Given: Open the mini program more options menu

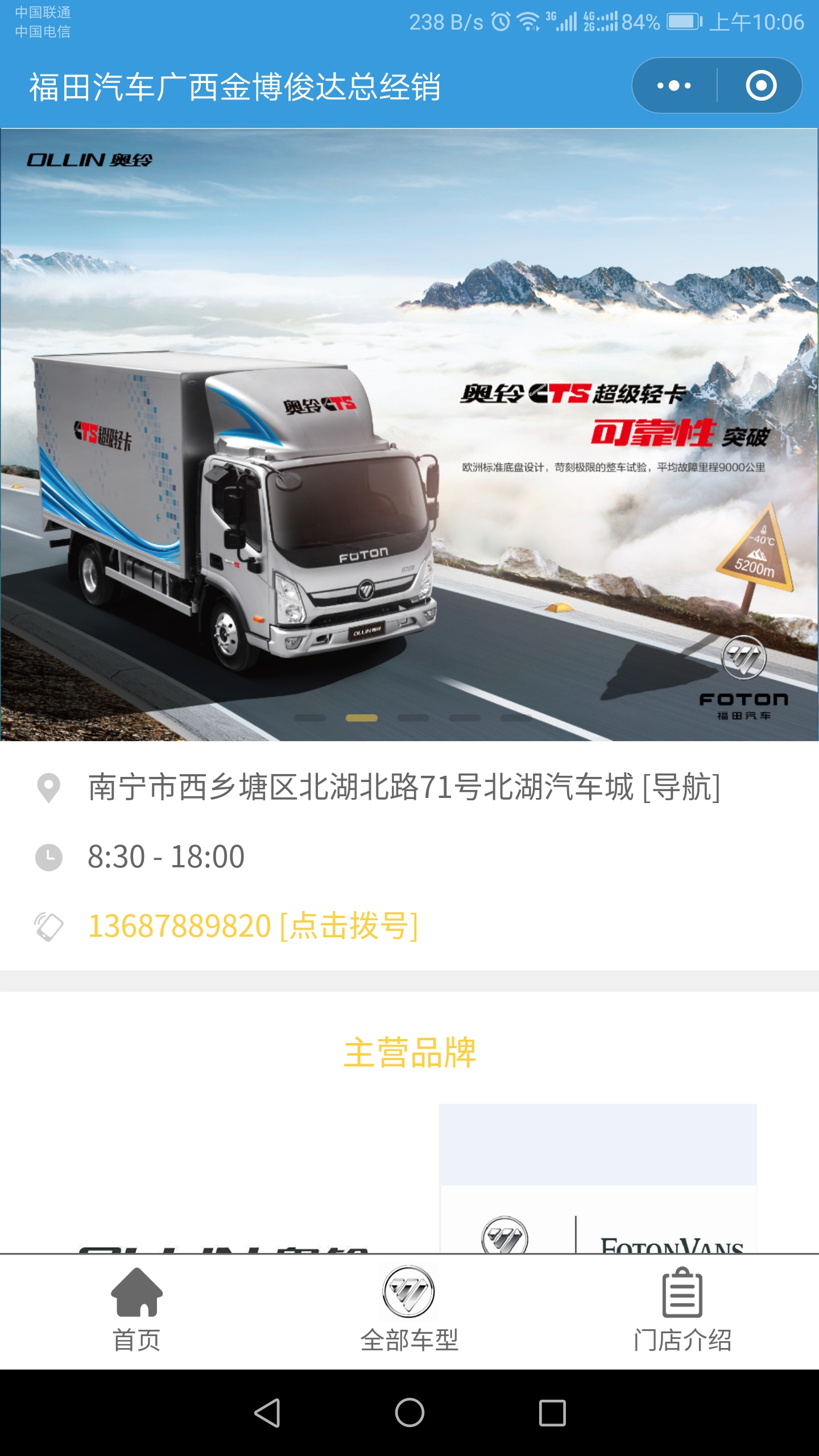Looking at the screenshot, I should coord(675,86).
